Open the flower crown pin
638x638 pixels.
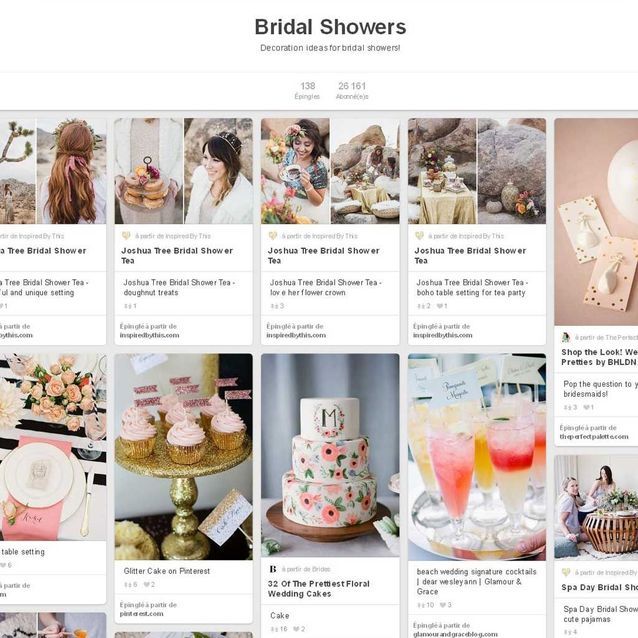[330, 171]
